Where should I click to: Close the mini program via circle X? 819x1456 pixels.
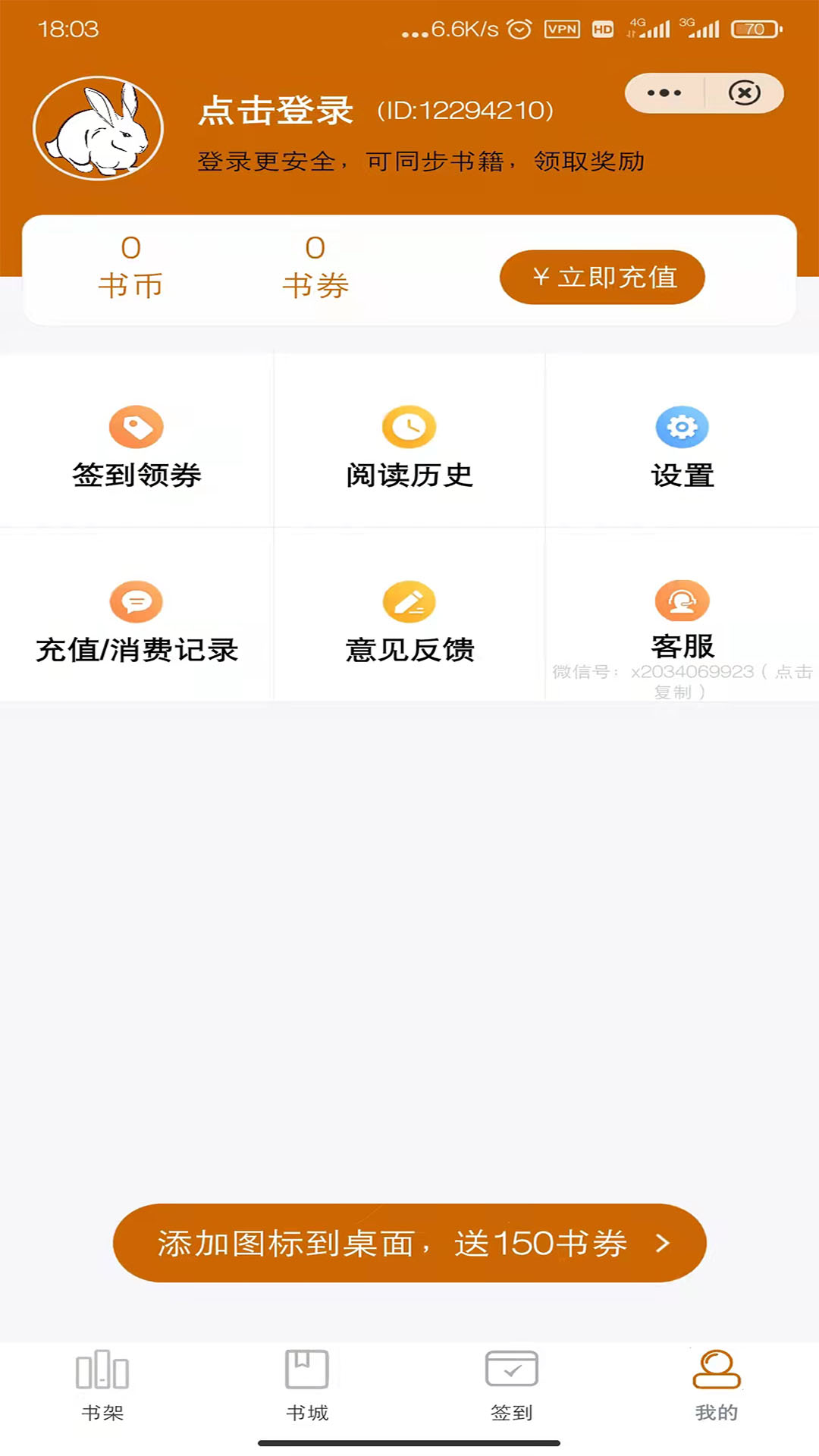click(x=744, y=93)
